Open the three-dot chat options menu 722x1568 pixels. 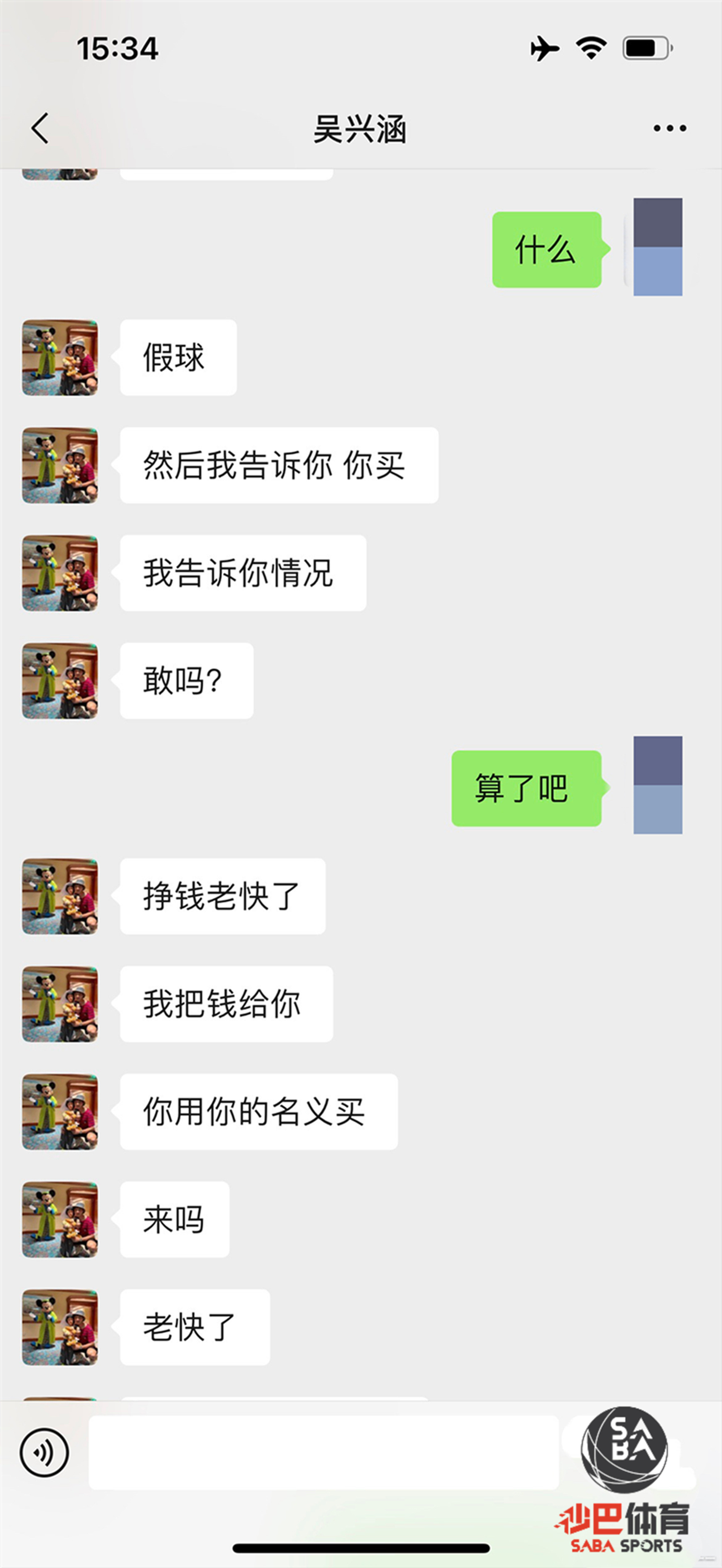[669, 129]
